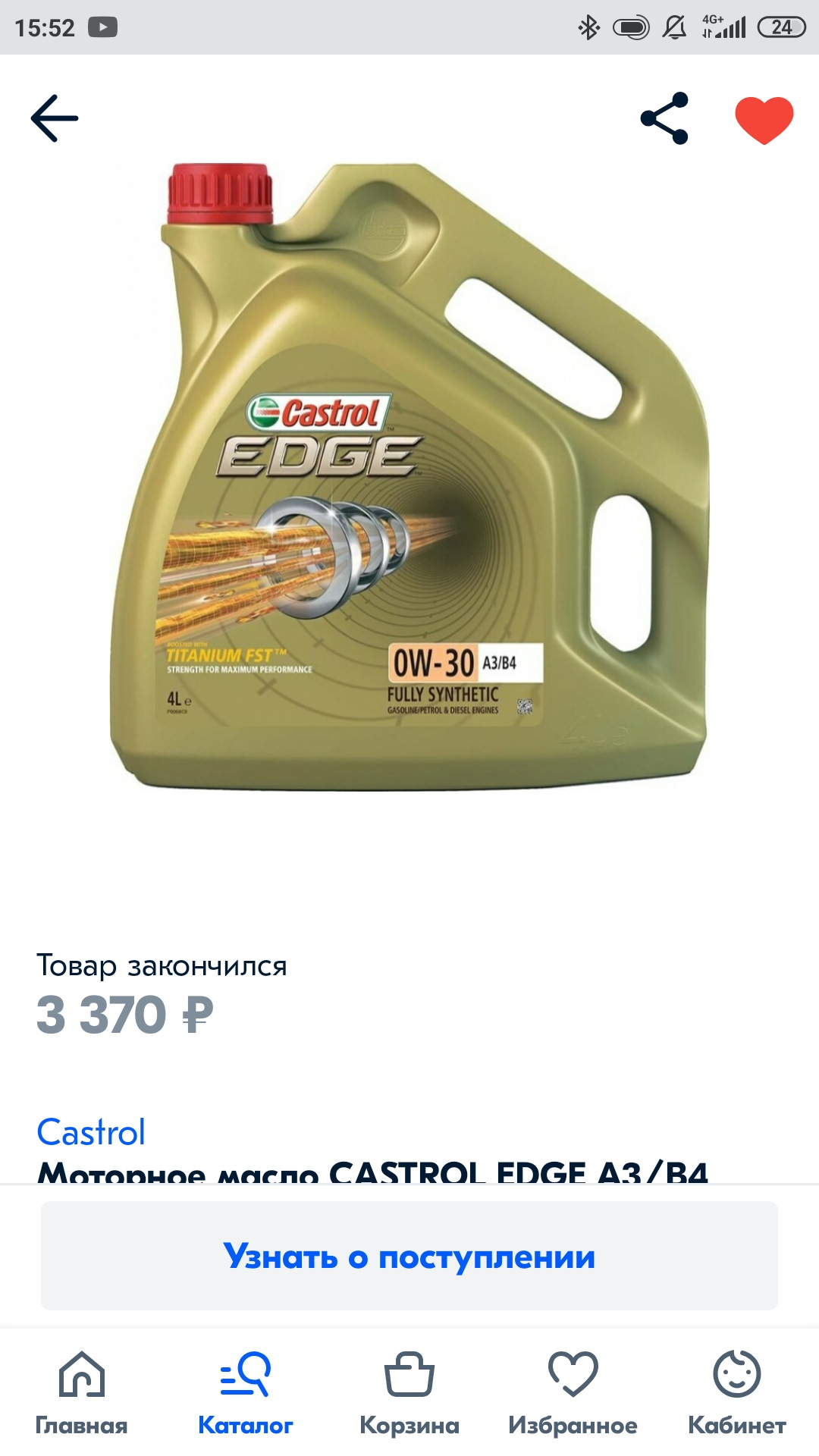The image size is (819, 1456).
Task: Tap Узнать о поступлении button
Action: [409, 1257]
